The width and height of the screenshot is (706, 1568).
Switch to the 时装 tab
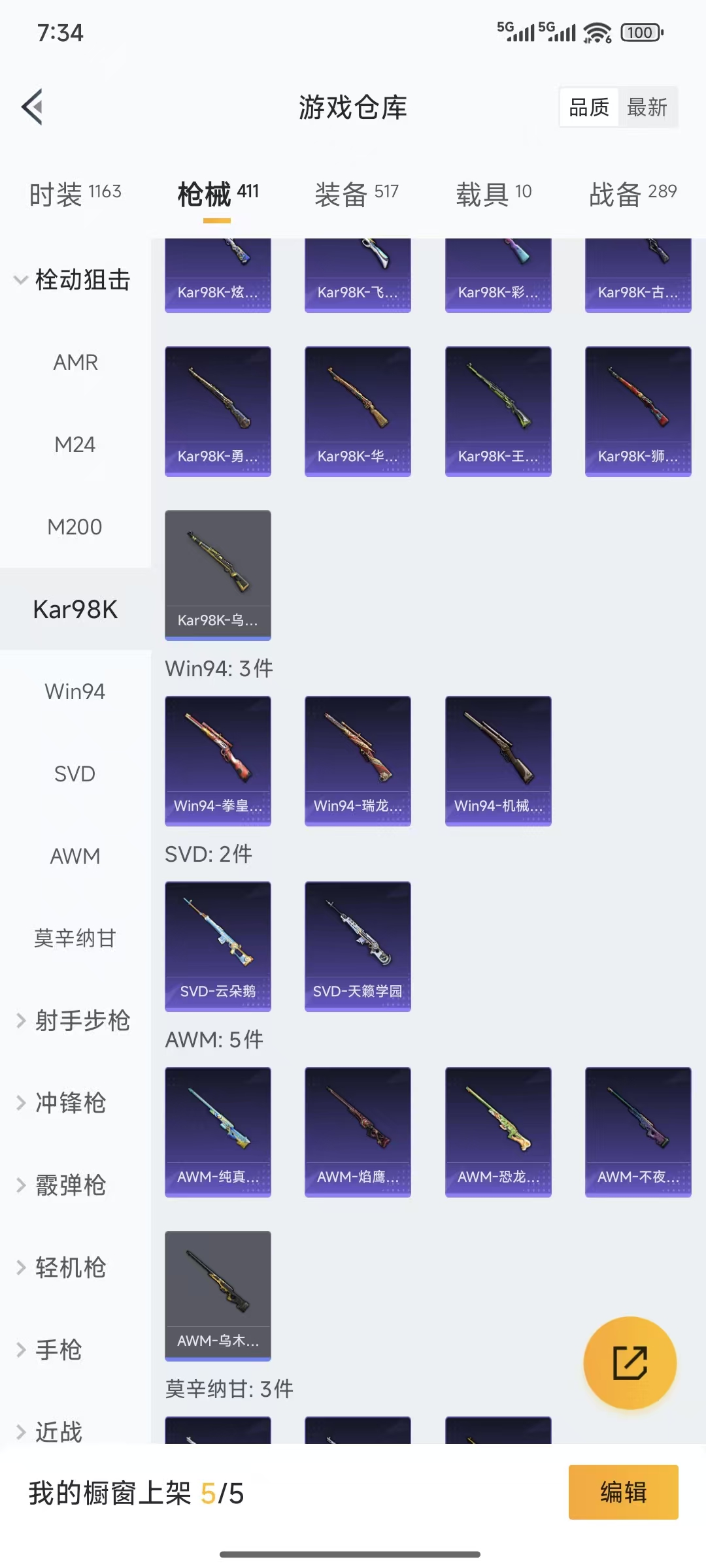click(75, 194)
